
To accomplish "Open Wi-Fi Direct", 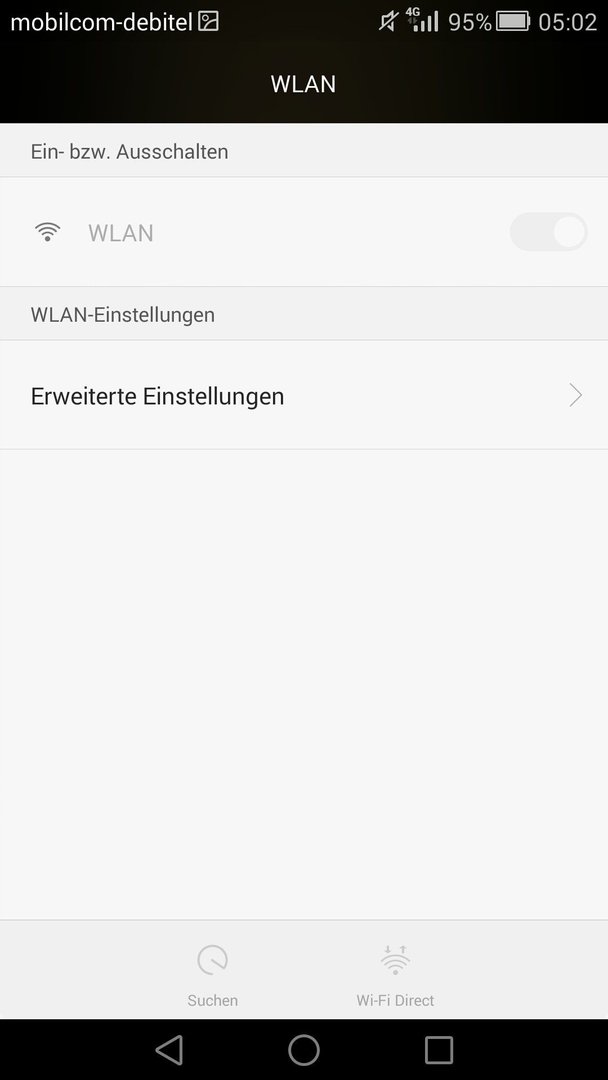I will pos(395,975).
